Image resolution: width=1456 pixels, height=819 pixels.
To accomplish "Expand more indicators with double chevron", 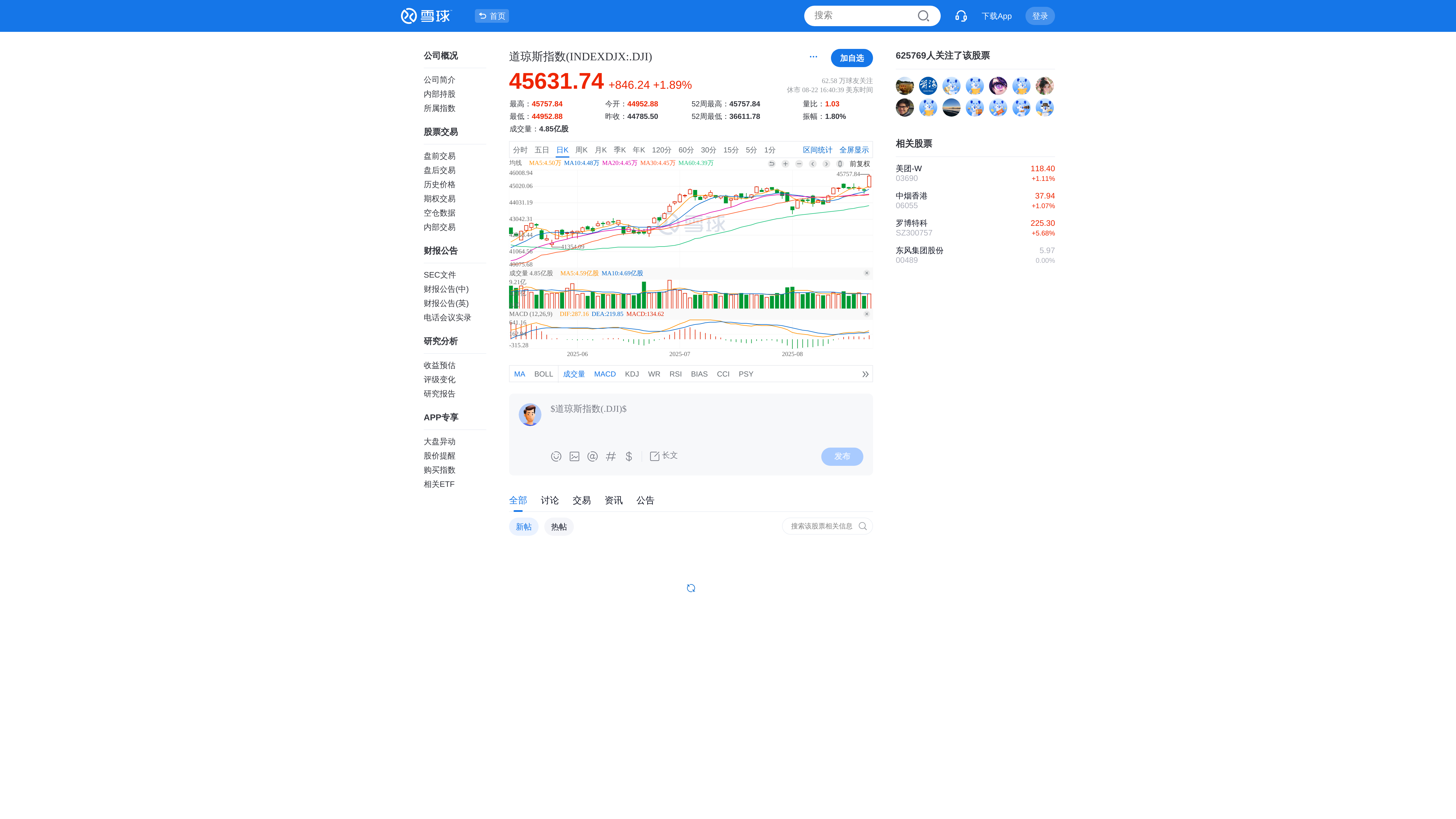I will click(865, 374).
